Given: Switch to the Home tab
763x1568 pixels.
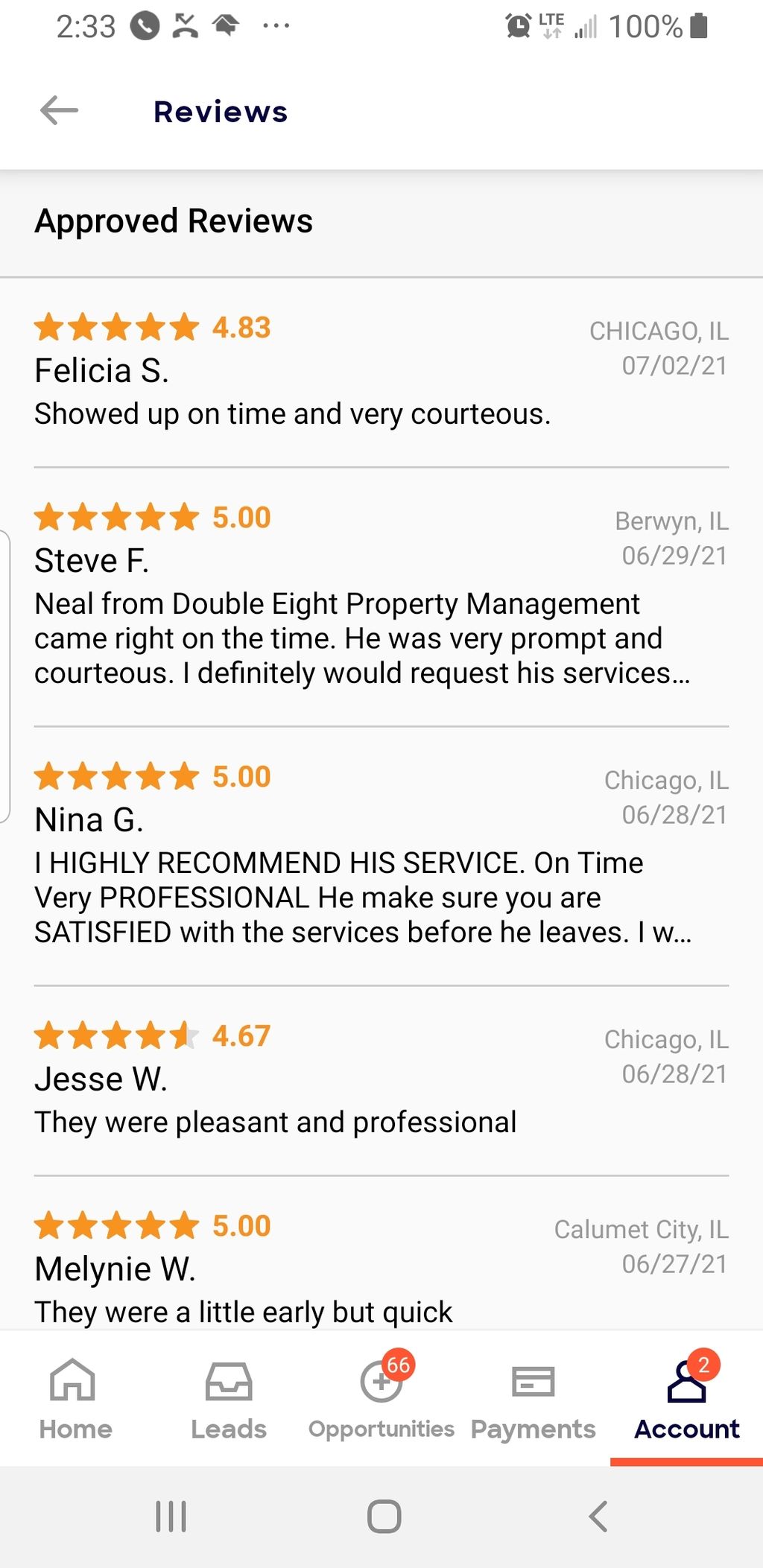Looking at the screenshot, I should [75, 1399].
